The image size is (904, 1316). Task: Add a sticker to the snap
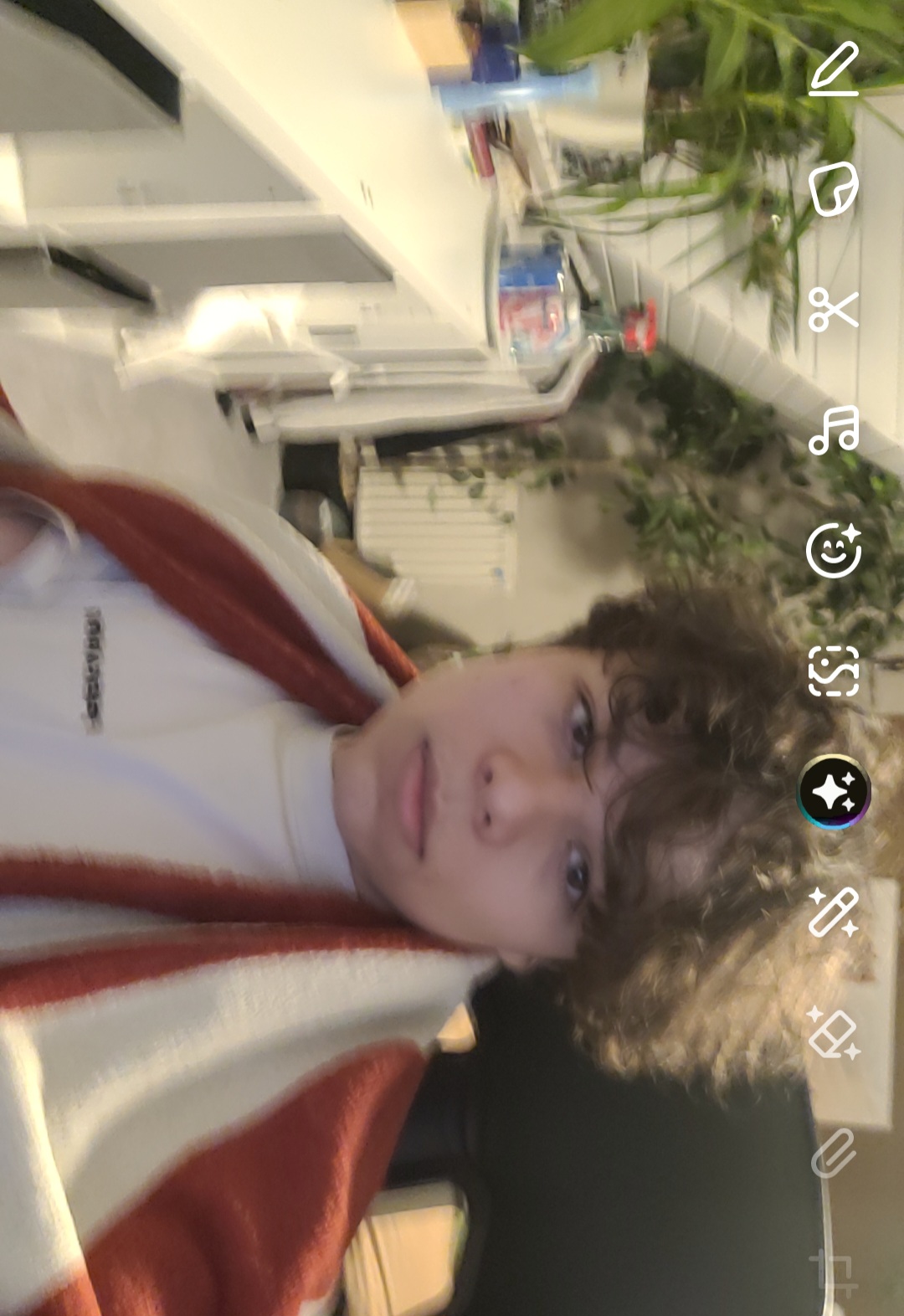point(834,189)
